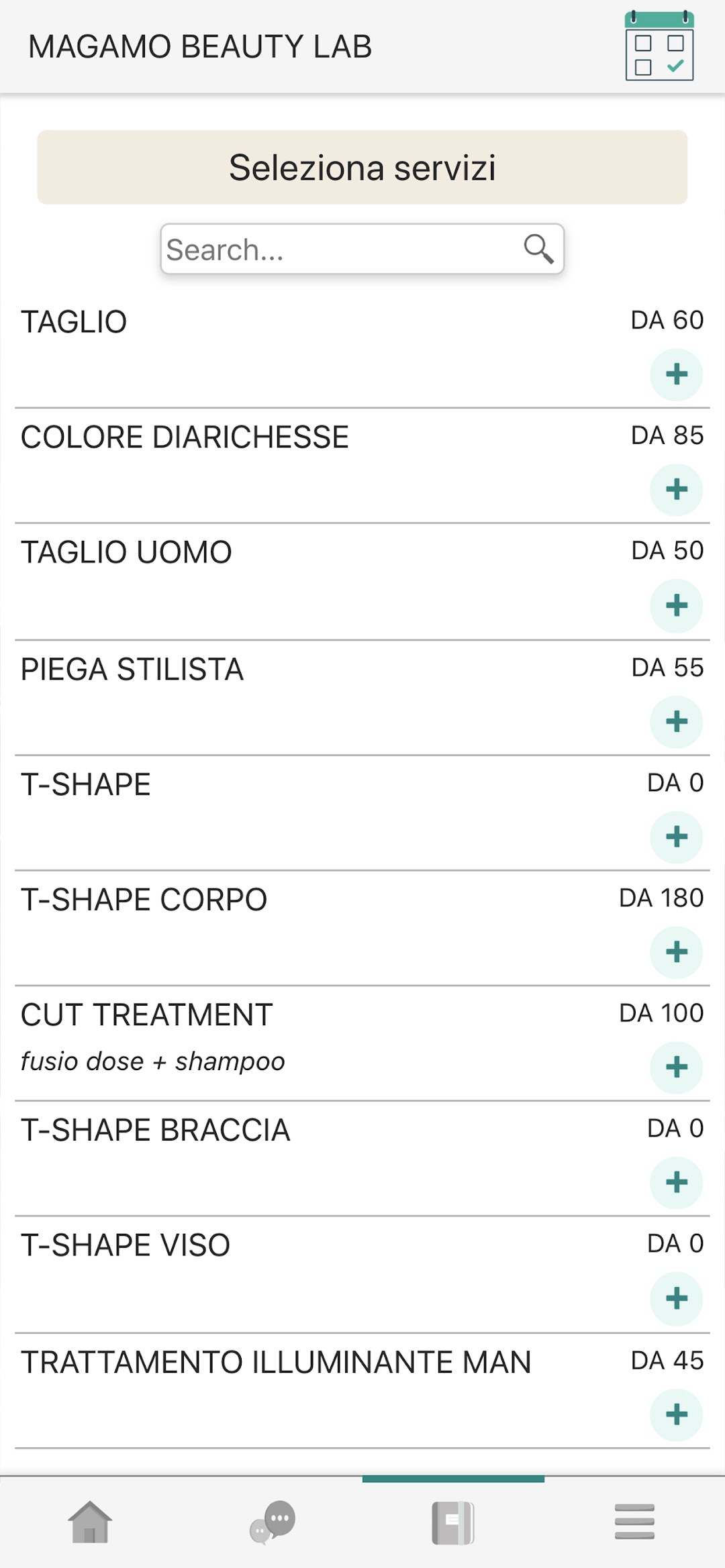Tap the Search field
The width and height of the screenshot is (725, 1568).
click(x=362, y=249)
